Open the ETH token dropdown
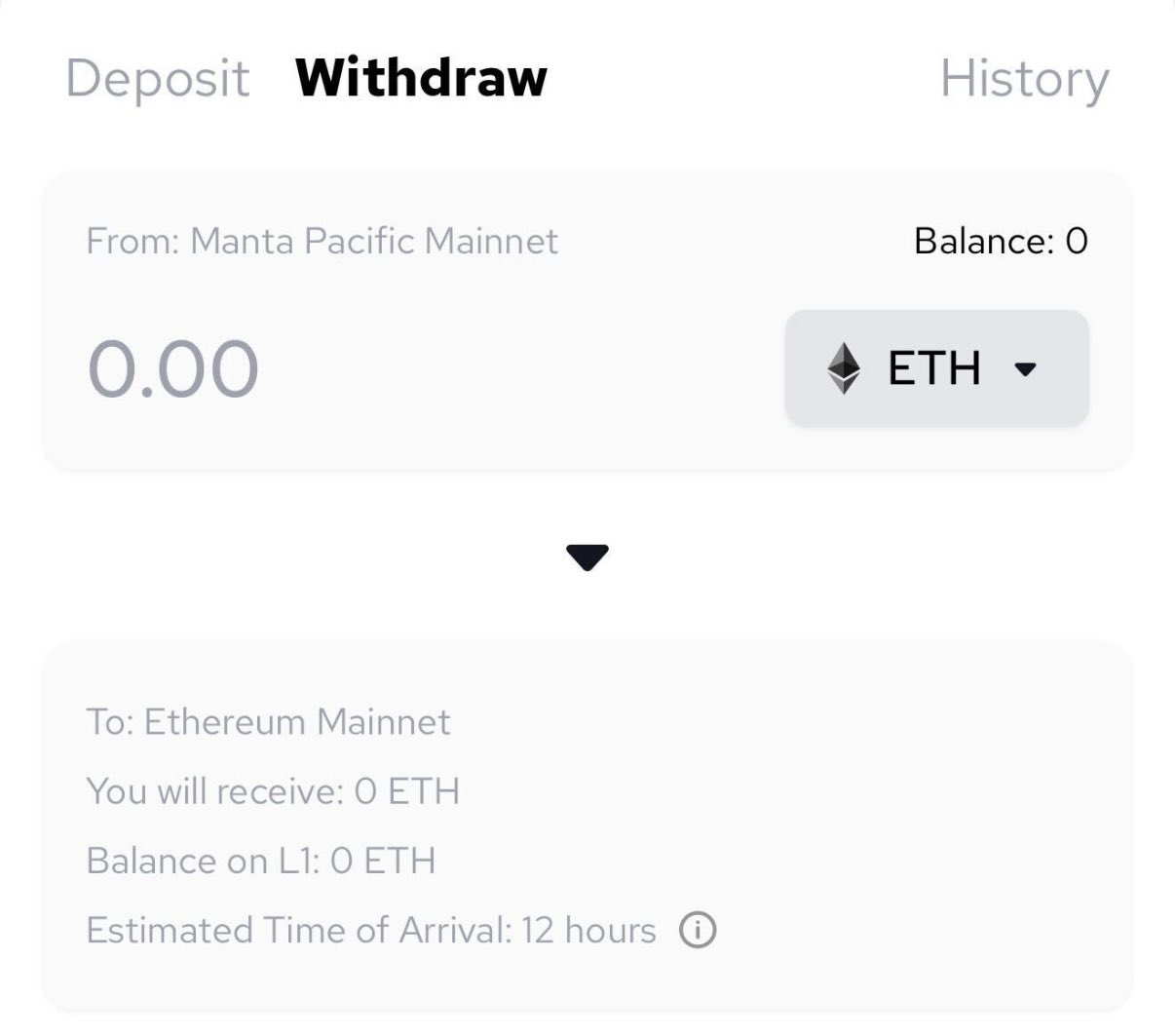This screenshot has height=1036, width=1175. click(x=936, y=368)
